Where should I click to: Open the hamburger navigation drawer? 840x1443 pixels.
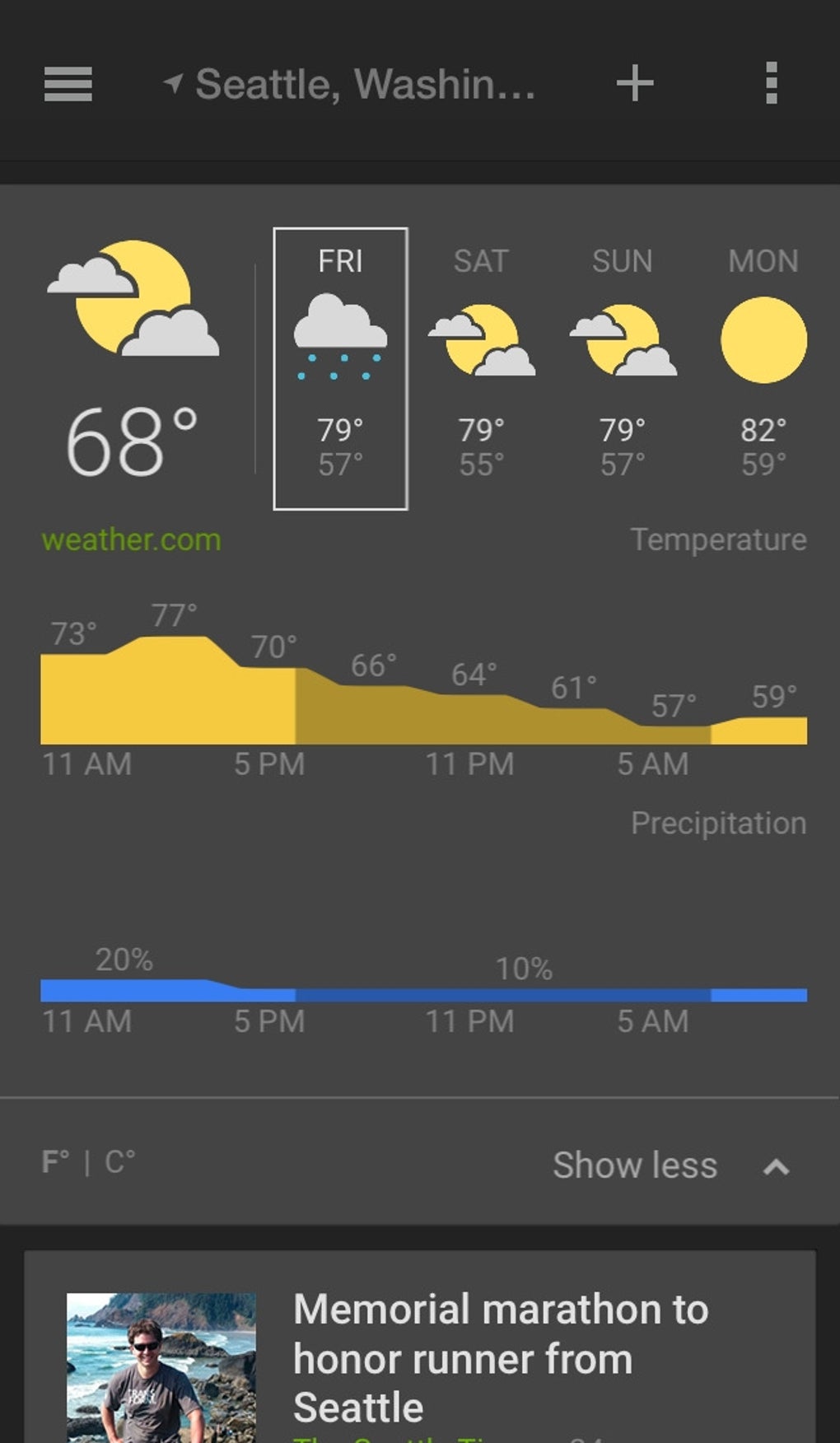pyautogui.click(x=68, y=84)
